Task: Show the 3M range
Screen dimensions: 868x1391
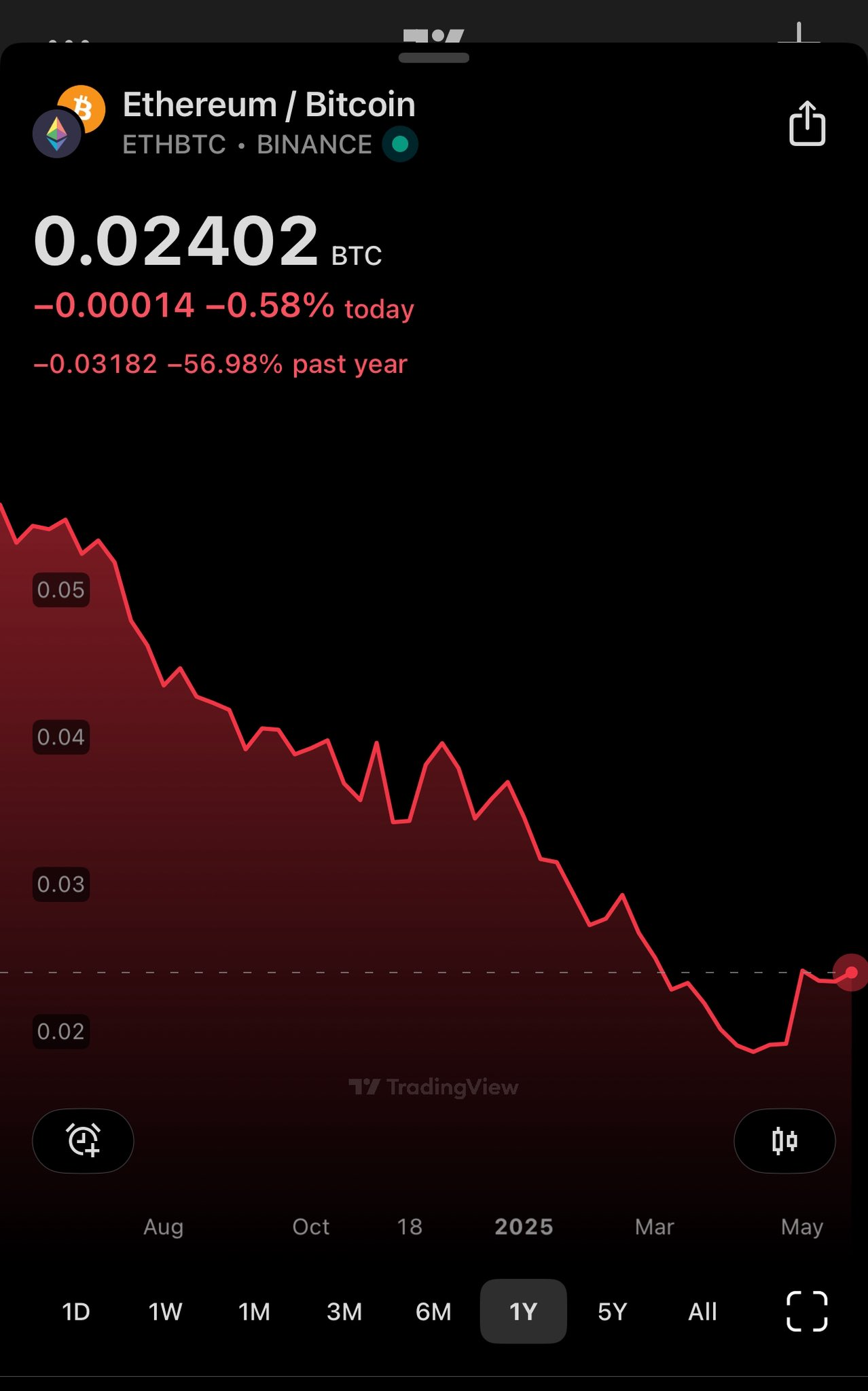Action: (x=344, y=1312)
